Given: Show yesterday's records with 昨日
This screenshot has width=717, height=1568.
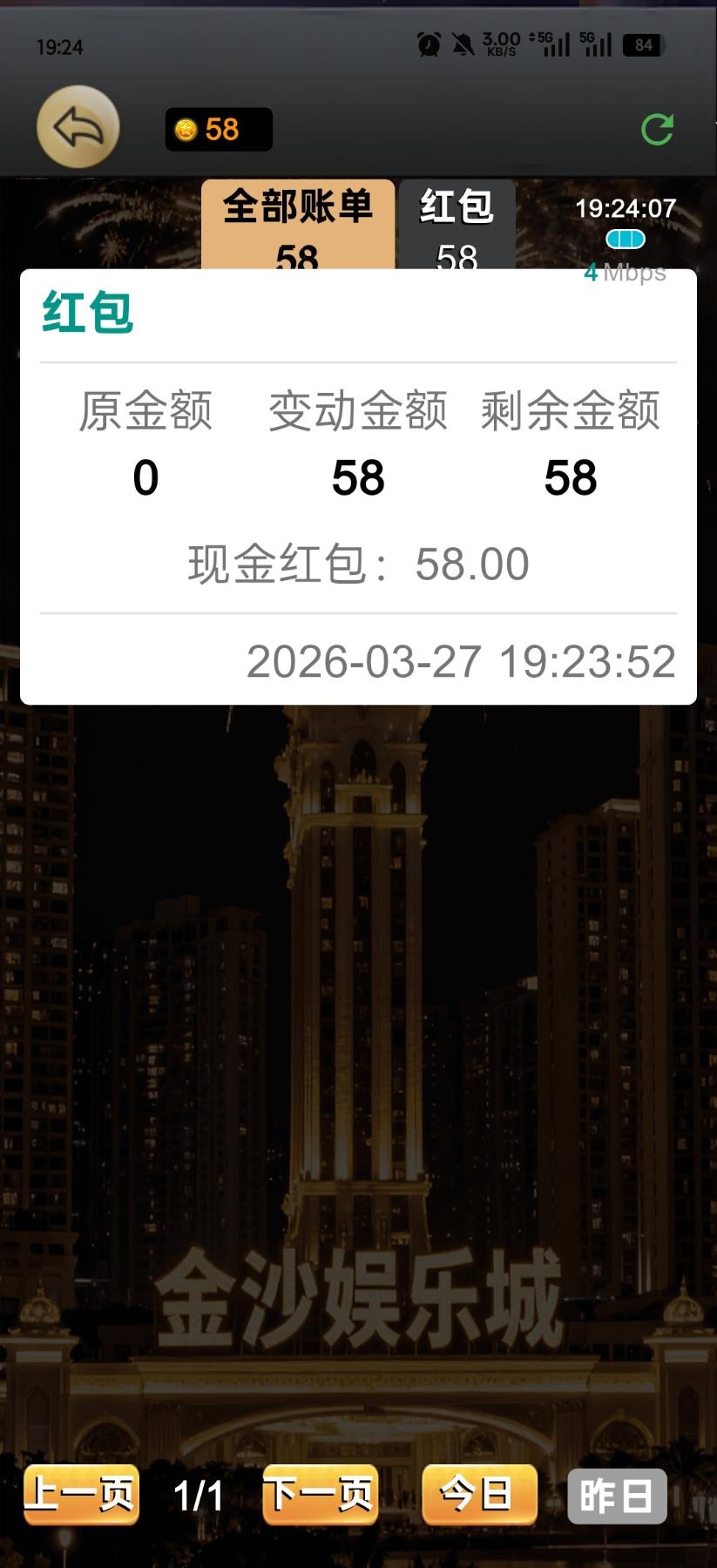Looking at the screenshot, I should click(x=617, y=1496).
